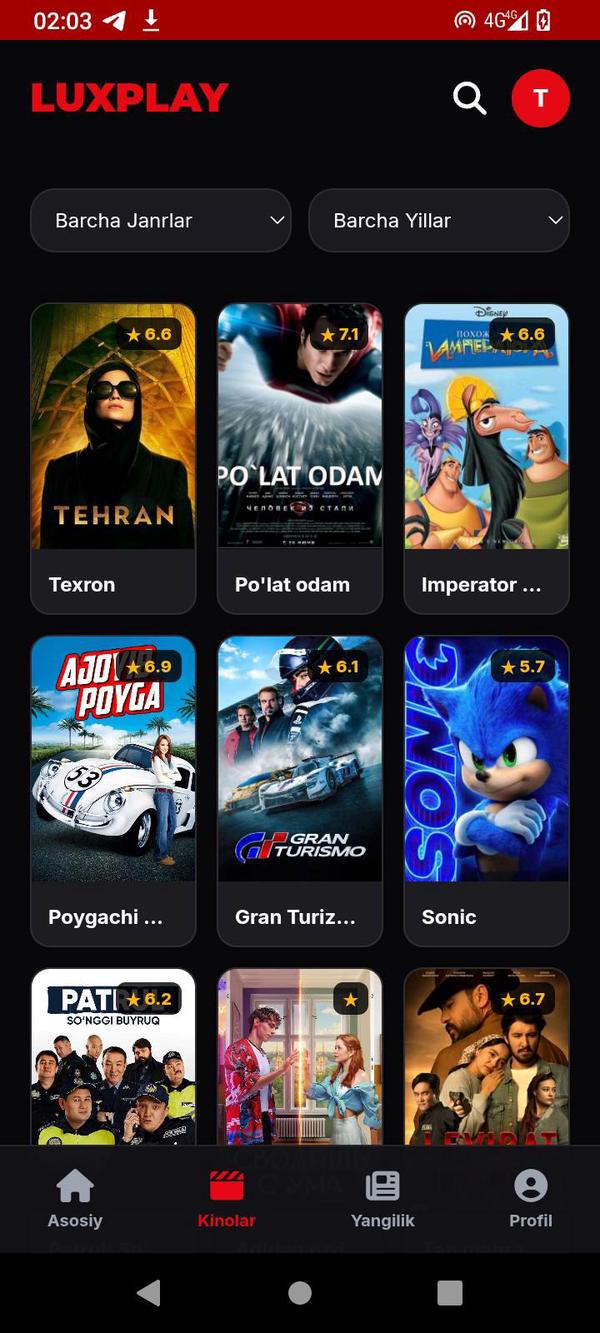Open the Gran Turizmo movie card
The width and height of the screenshot is (600, 1333).
tap(300, 790)
